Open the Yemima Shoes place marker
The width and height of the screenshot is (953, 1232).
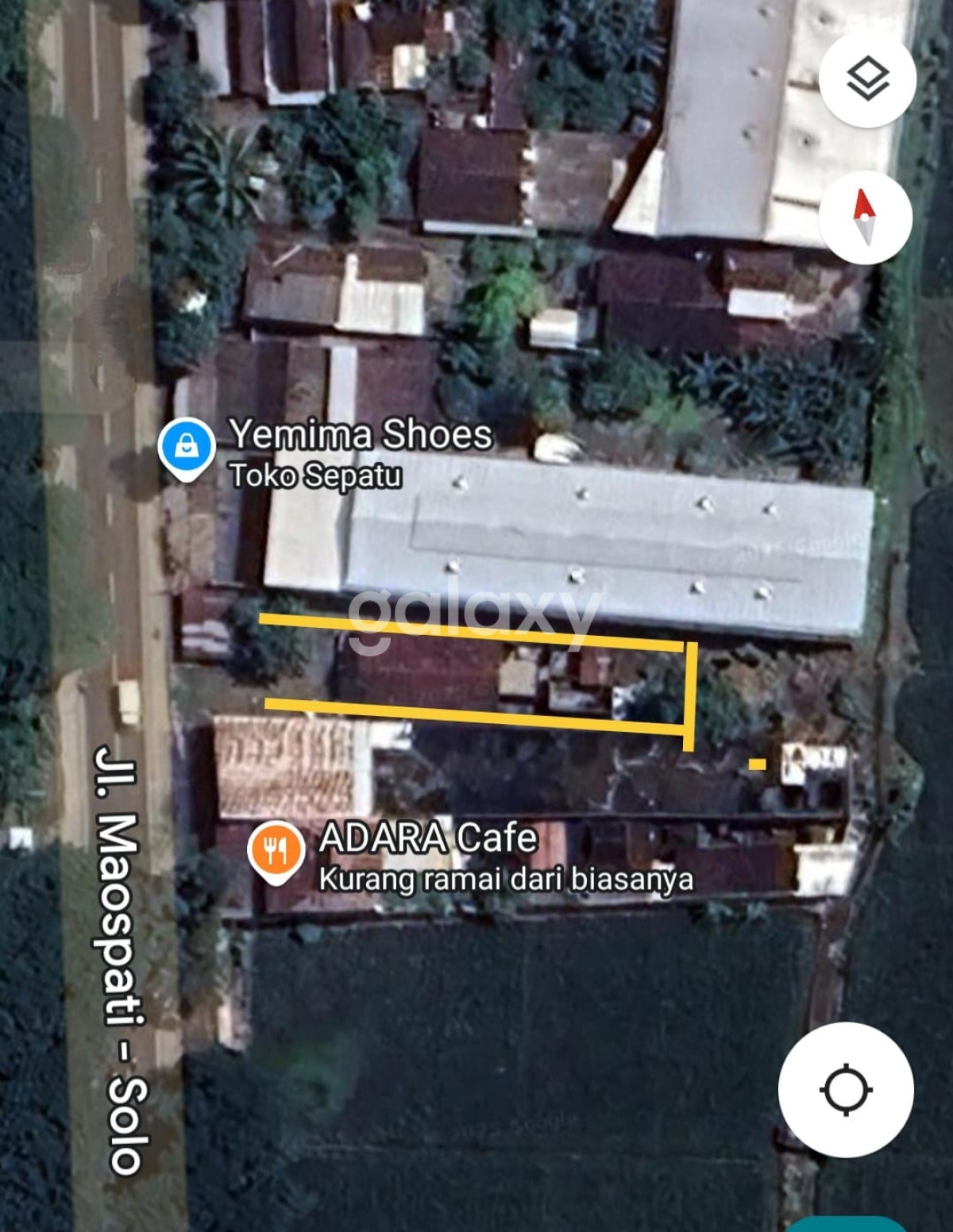tap(186, 448)
